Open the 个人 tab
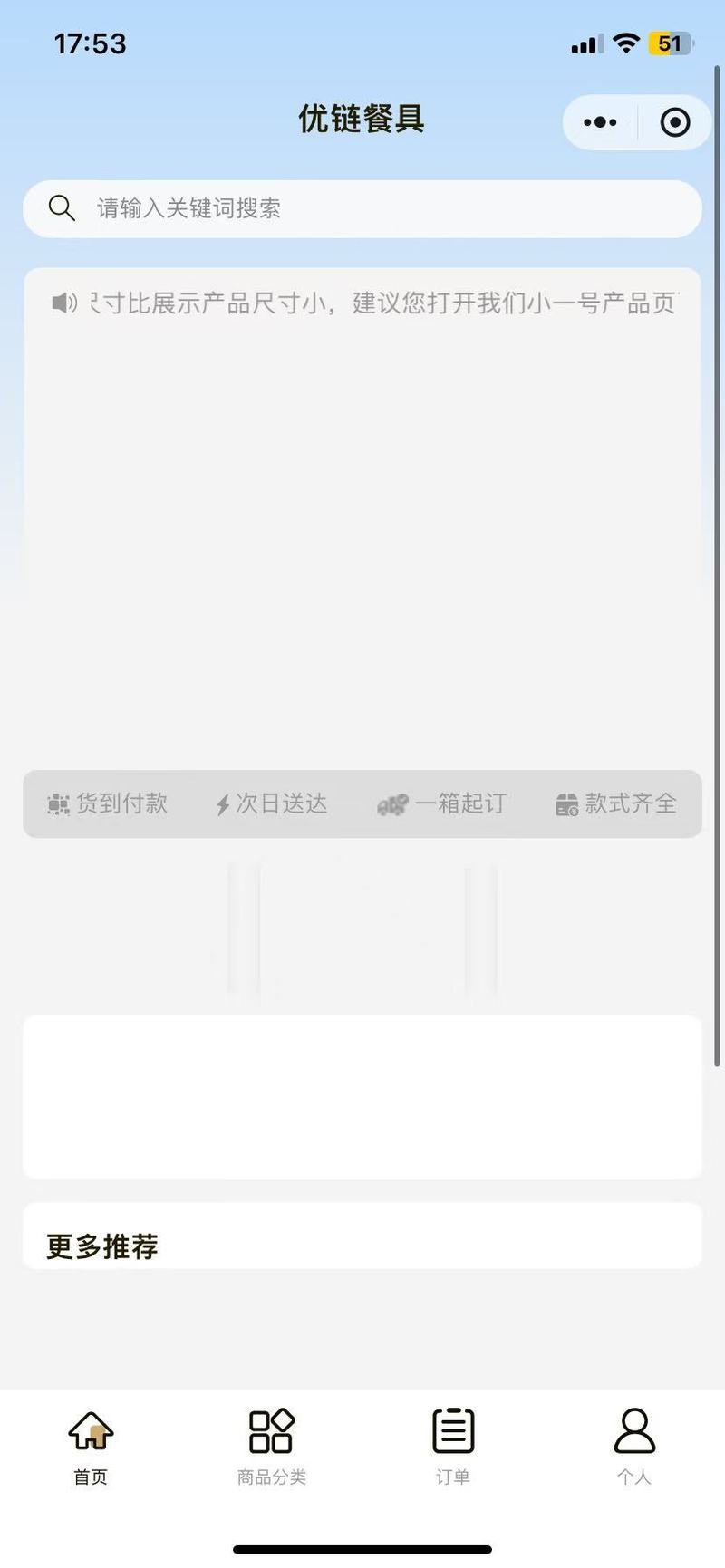Image resolution: width=725 pixels, height=1568 pixels. point(634,1447)
